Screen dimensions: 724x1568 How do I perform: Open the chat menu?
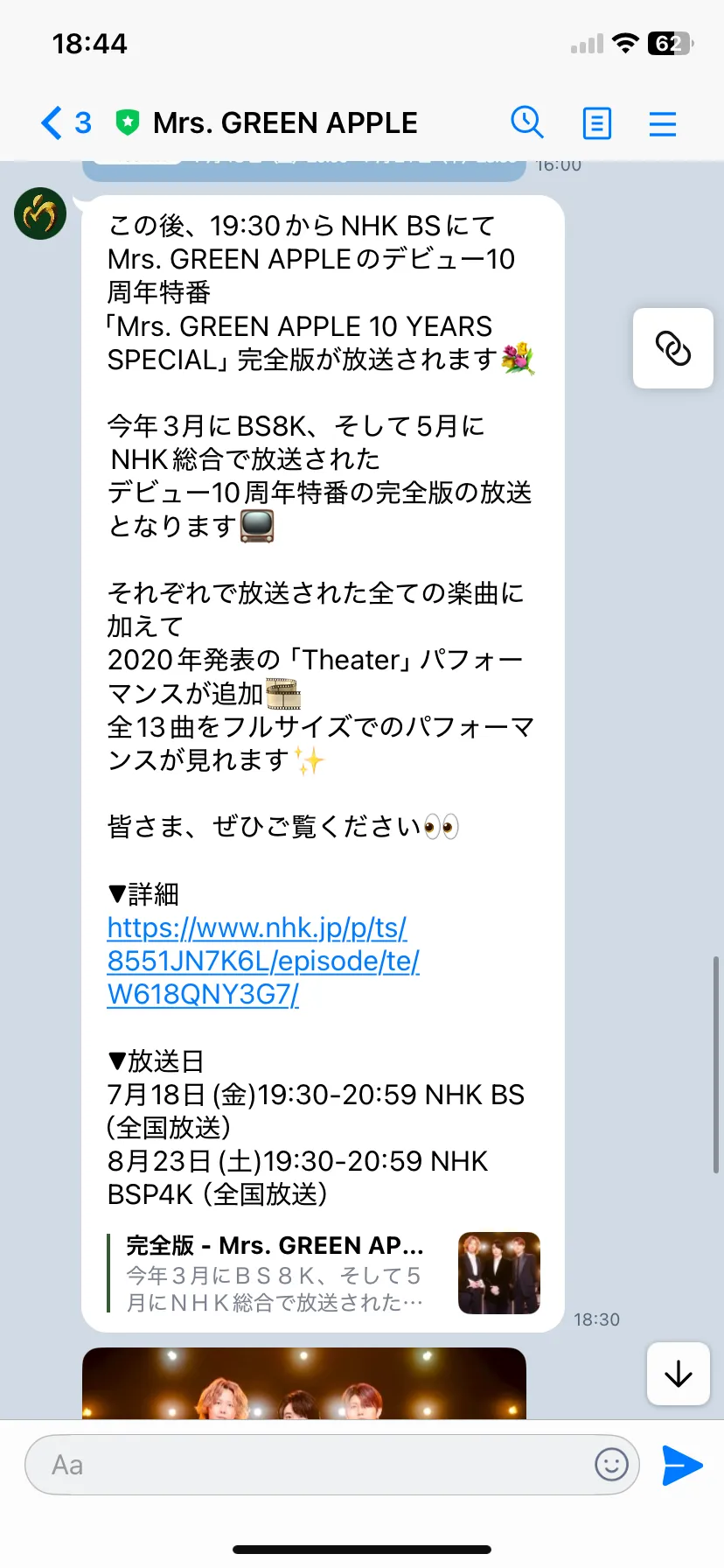click(x=663, y=123)
